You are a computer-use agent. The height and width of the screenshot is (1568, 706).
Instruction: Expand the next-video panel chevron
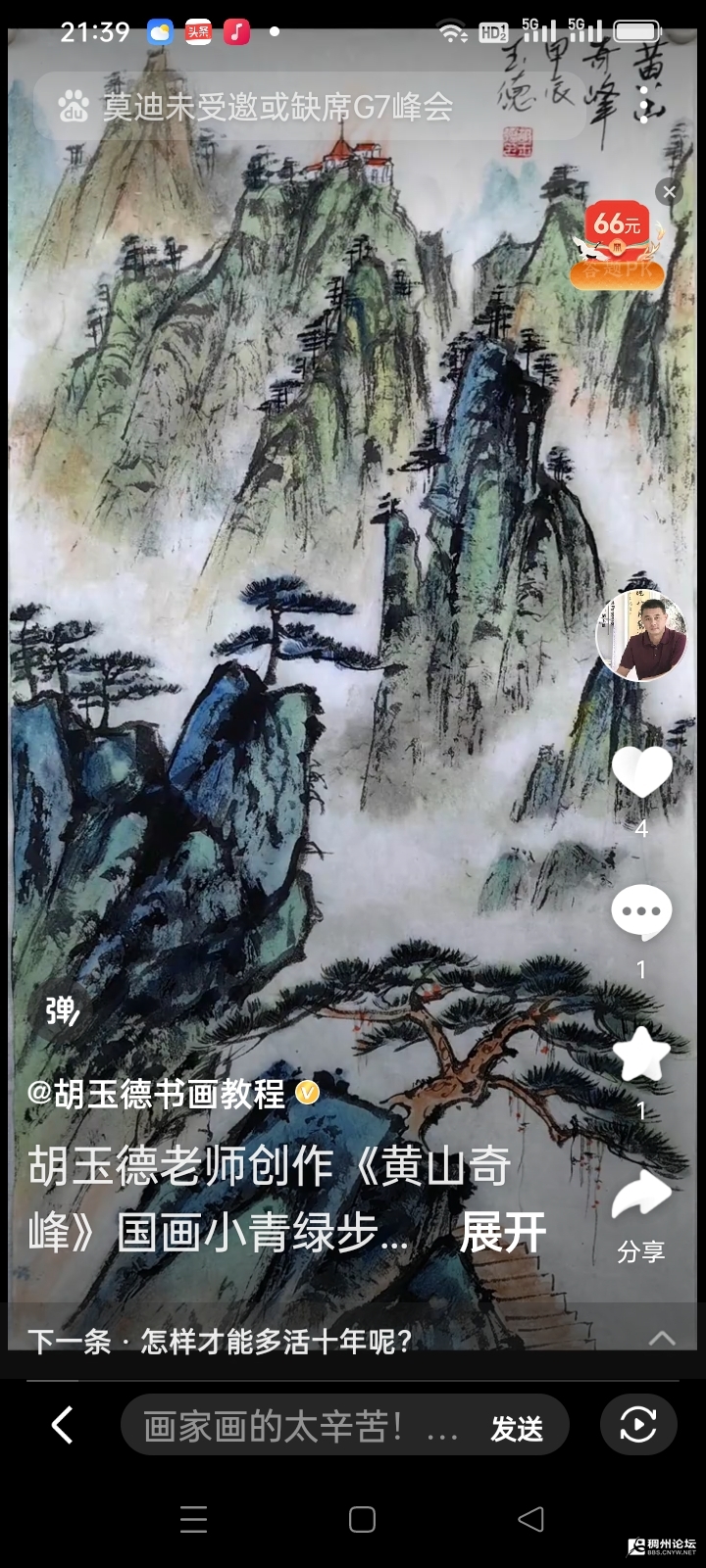click(662, 1339)
